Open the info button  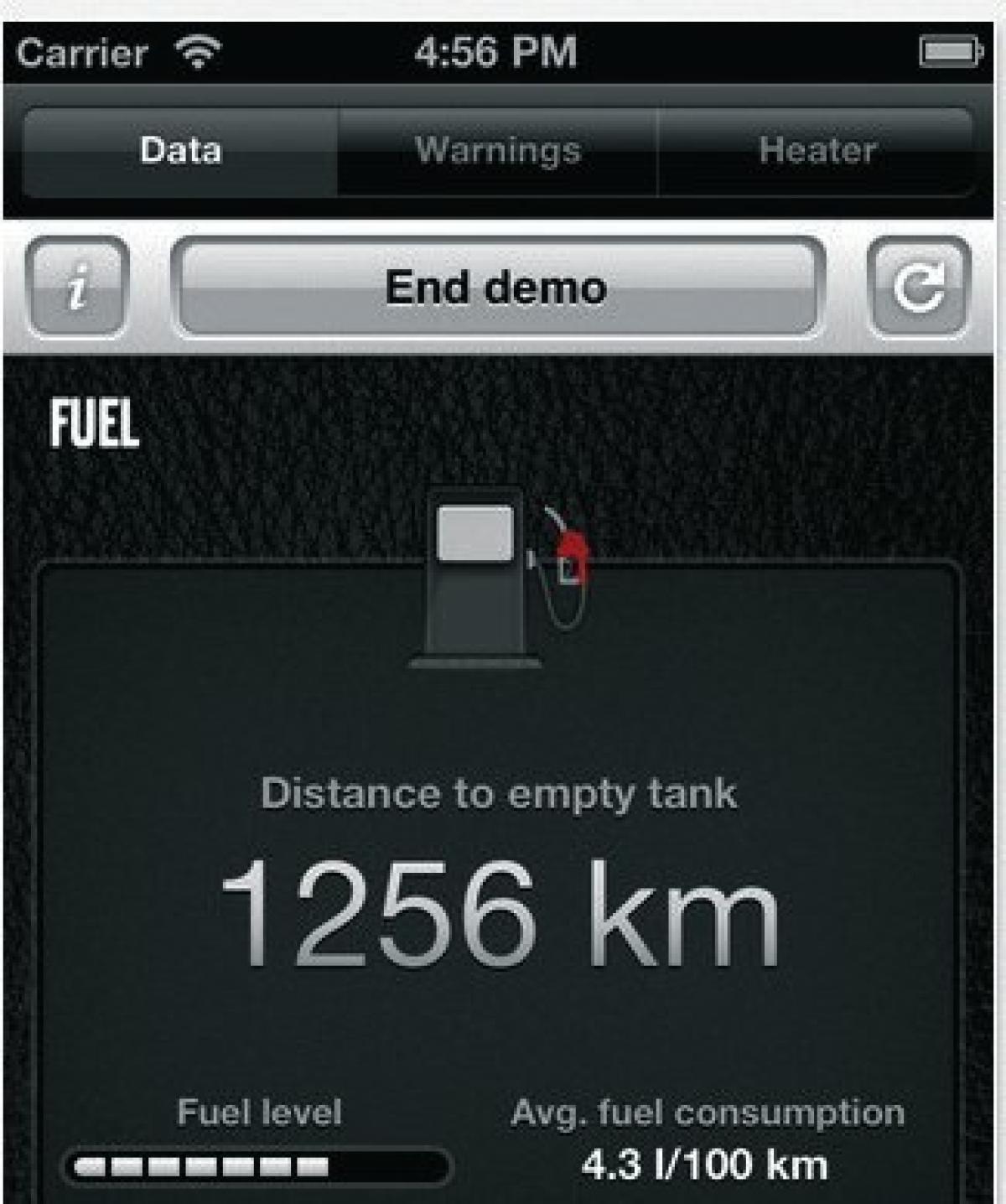[78, 288]
